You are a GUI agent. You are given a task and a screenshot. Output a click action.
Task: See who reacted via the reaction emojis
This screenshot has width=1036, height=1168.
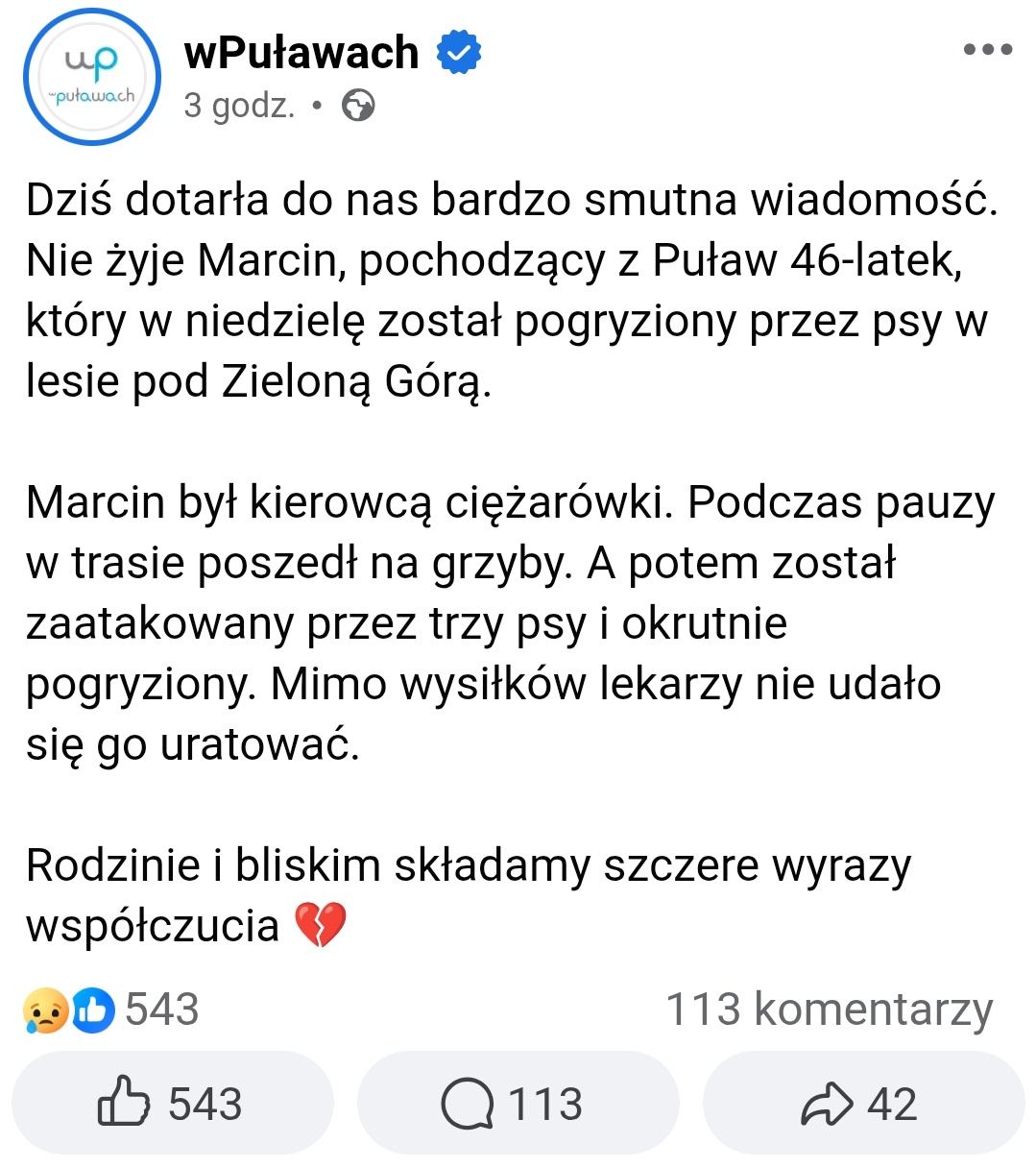(69, 1010)
